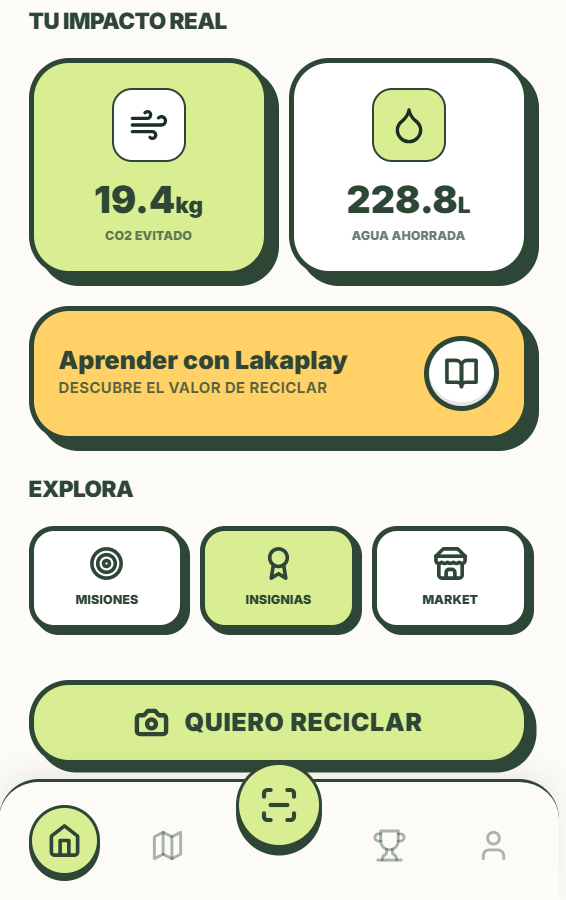Viewport: 566px width, 900px height.
Task: Open the Market section
Action: (x=450, y=577)
